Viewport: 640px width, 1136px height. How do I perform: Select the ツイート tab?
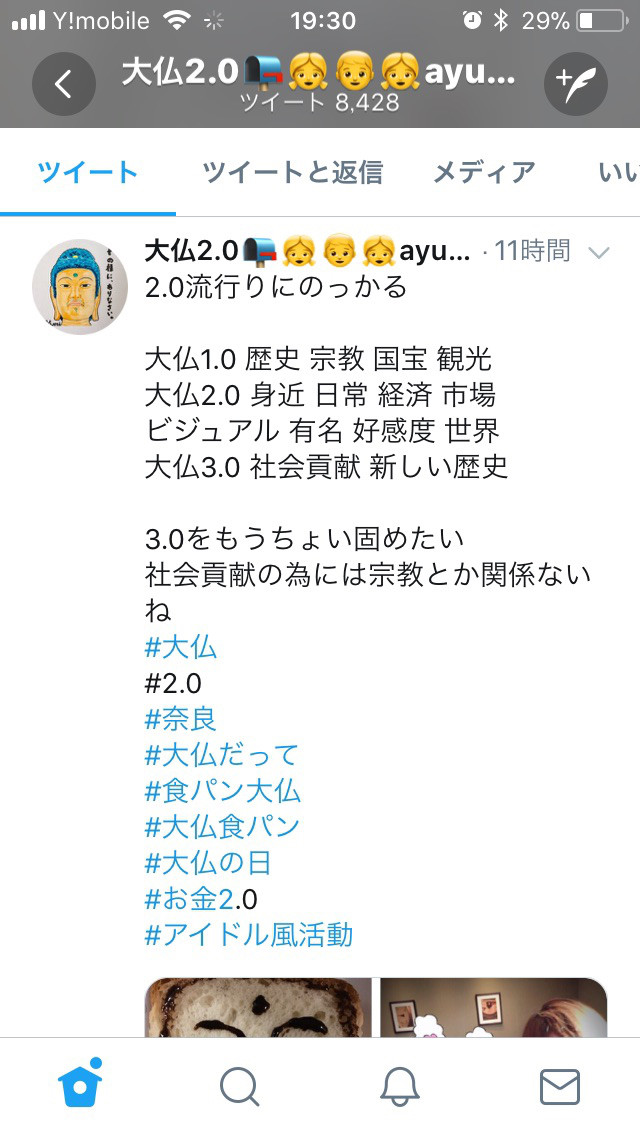pyautogui.click(x=88, y=172)
